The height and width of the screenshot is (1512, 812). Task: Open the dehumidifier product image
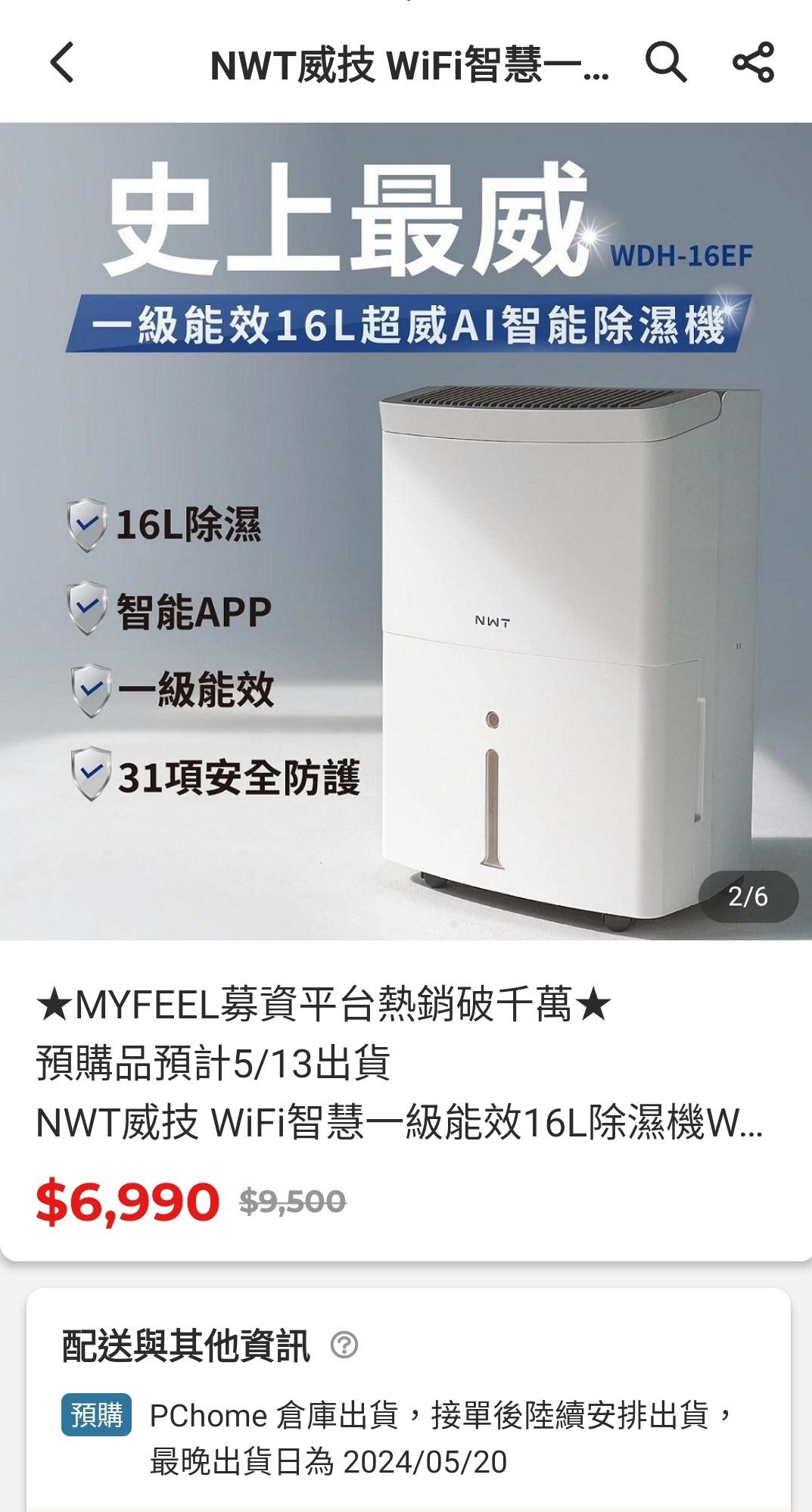(x=406, y=530)
